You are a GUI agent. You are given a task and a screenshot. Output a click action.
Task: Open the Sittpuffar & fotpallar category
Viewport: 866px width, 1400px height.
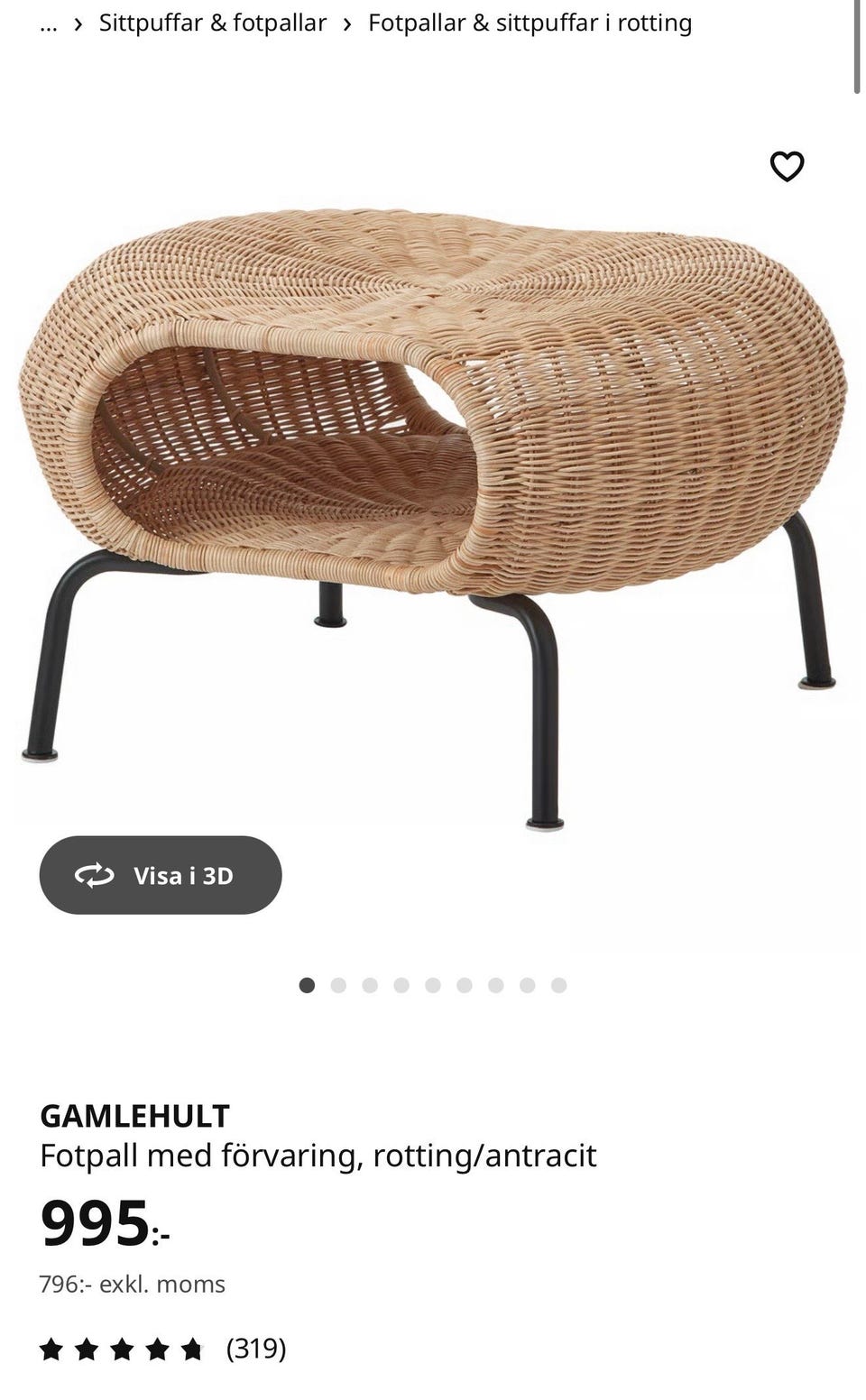tap(213, 23)
